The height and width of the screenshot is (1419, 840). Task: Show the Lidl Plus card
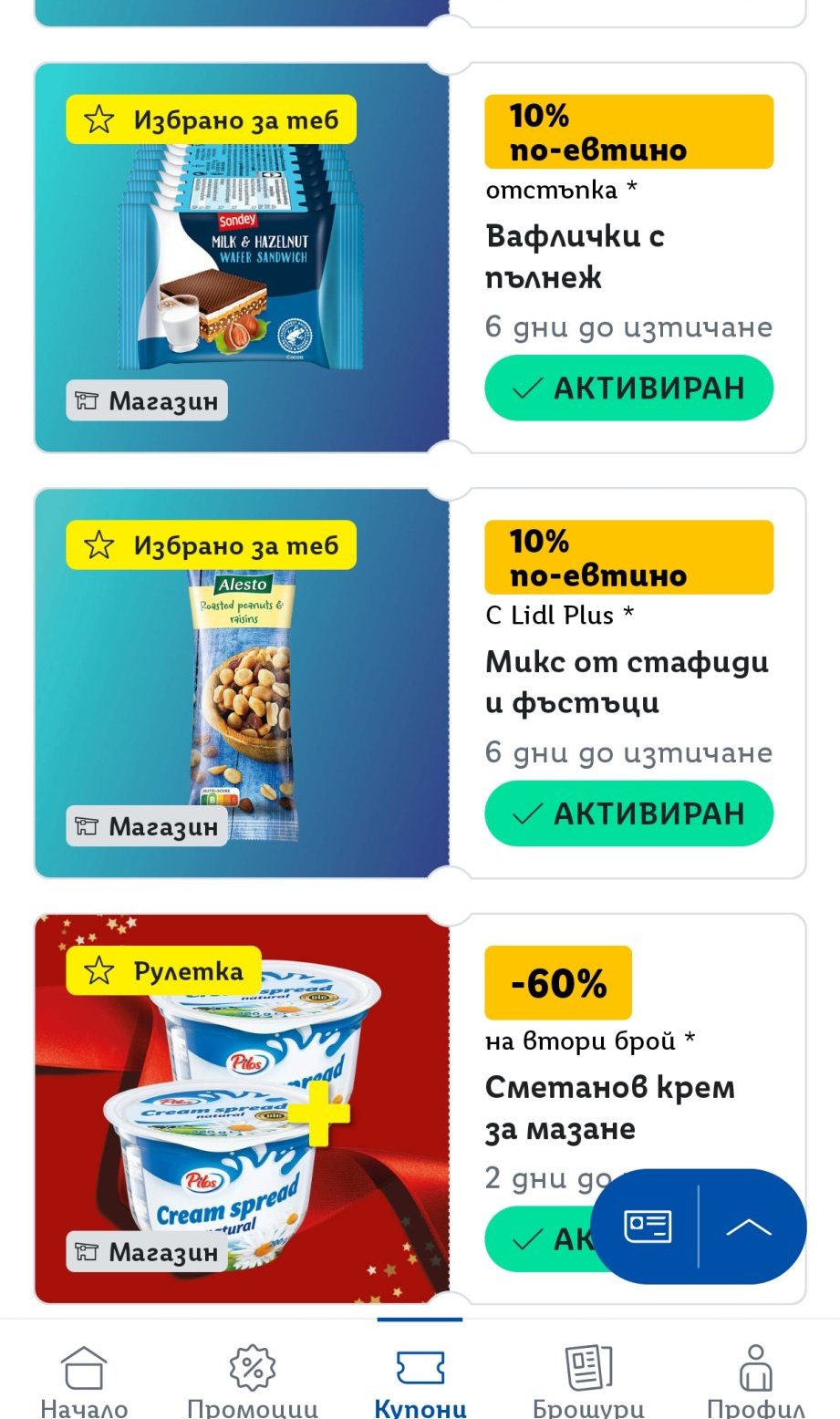tap(648, 1227)
